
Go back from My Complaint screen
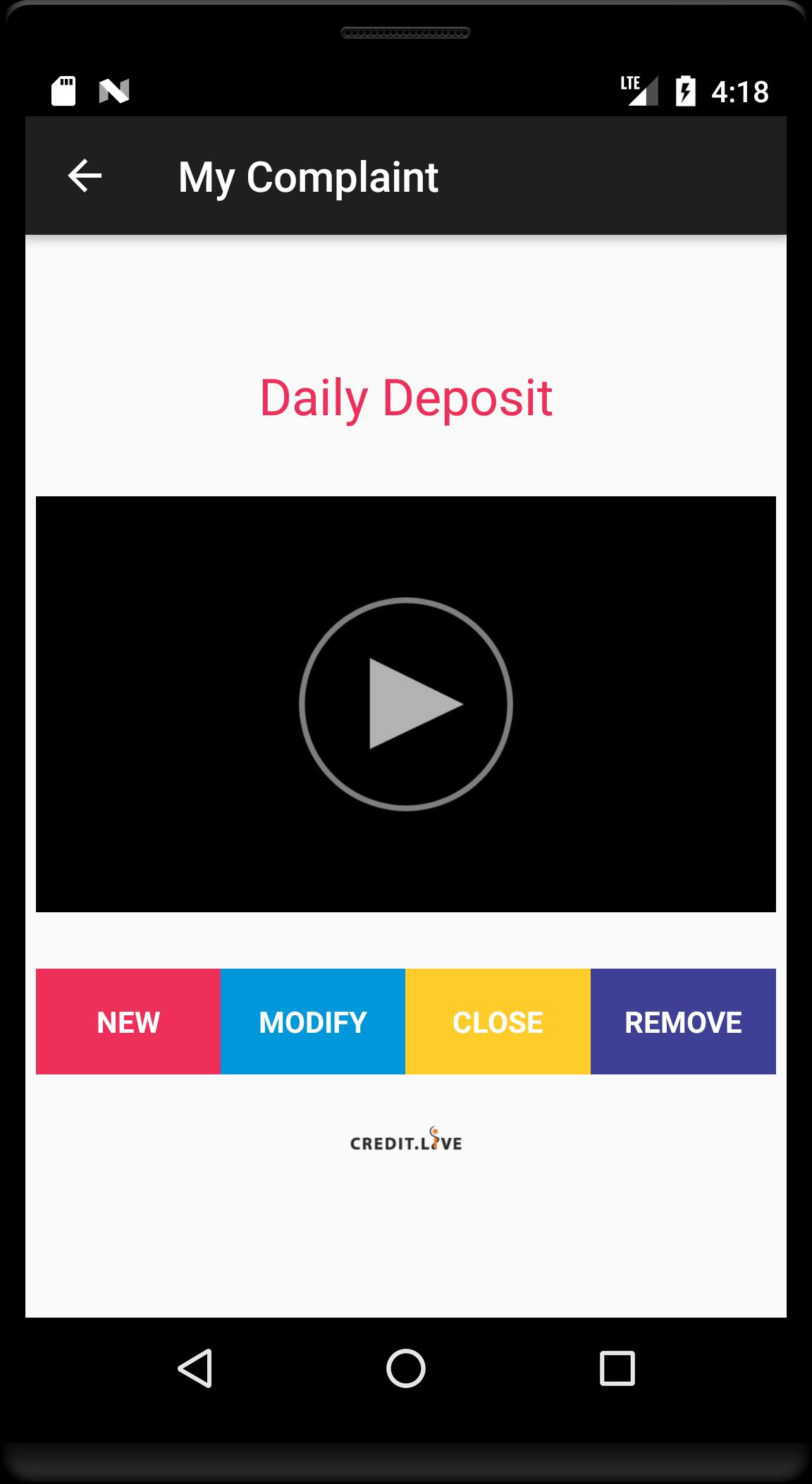pyautogui.click(x=85, y=176)
